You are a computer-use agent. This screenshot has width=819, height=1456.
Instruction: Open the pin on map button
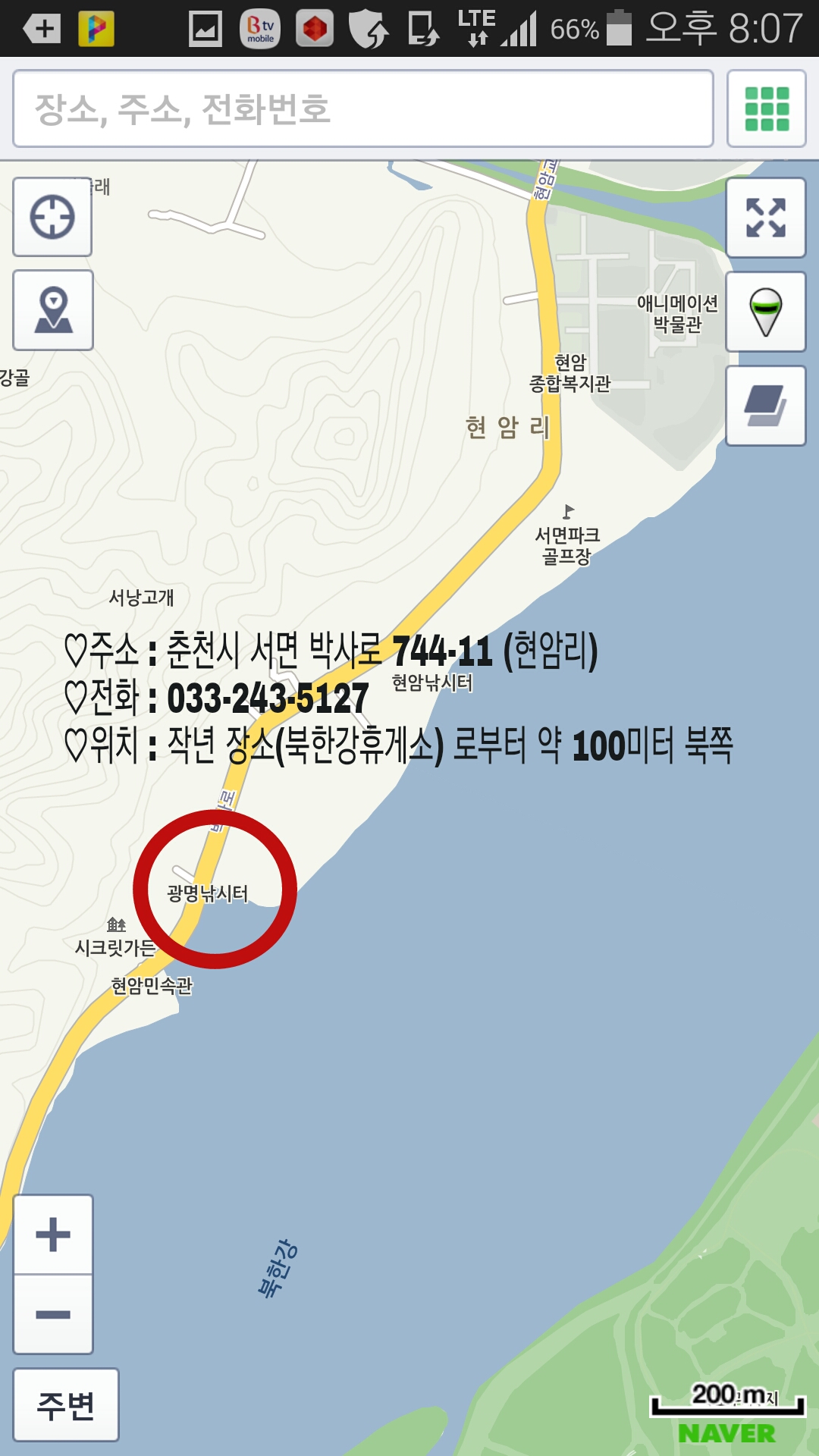(53, 310)
